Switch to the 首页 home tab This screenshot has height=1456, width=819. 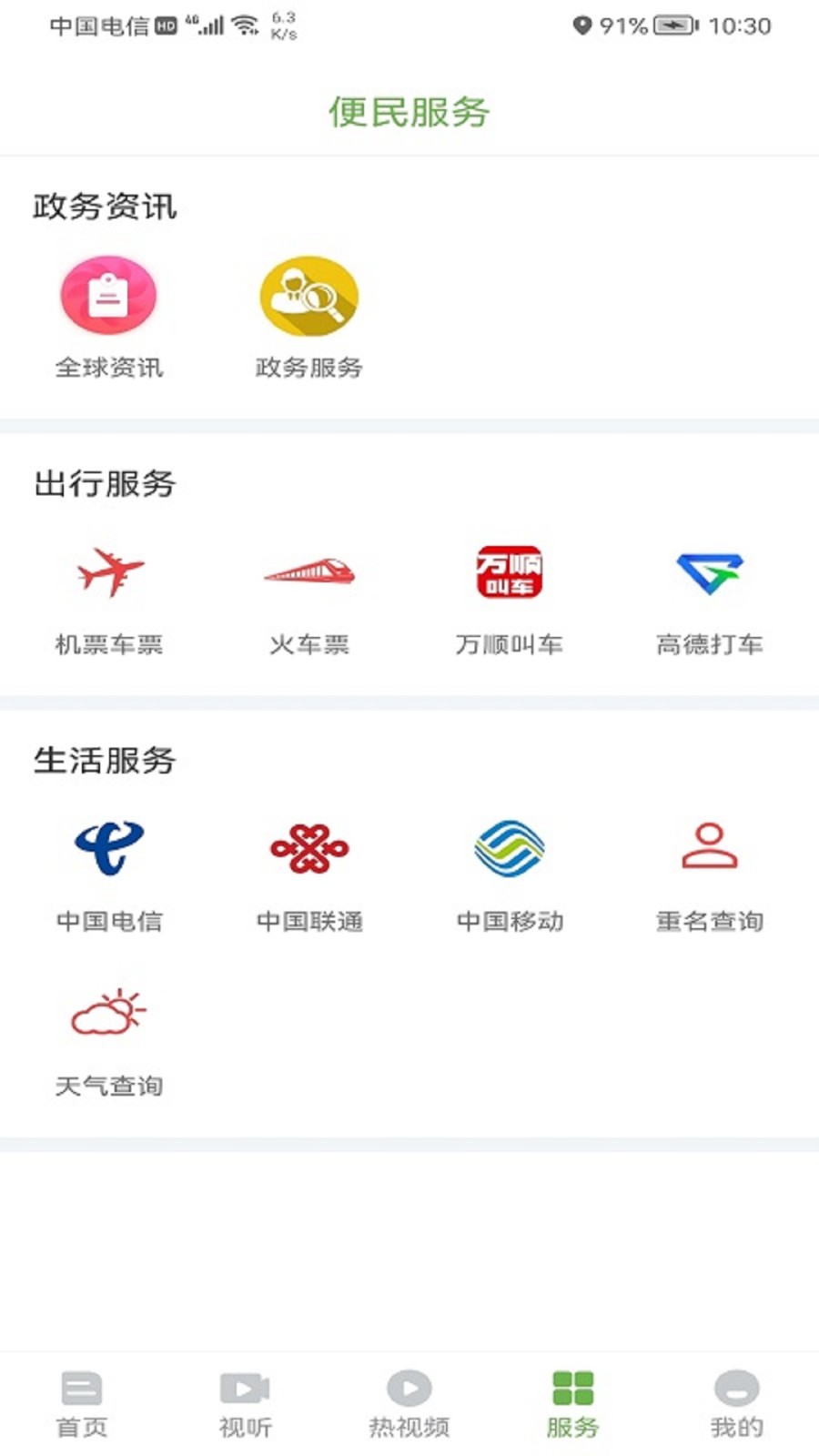click(82, 1401)
